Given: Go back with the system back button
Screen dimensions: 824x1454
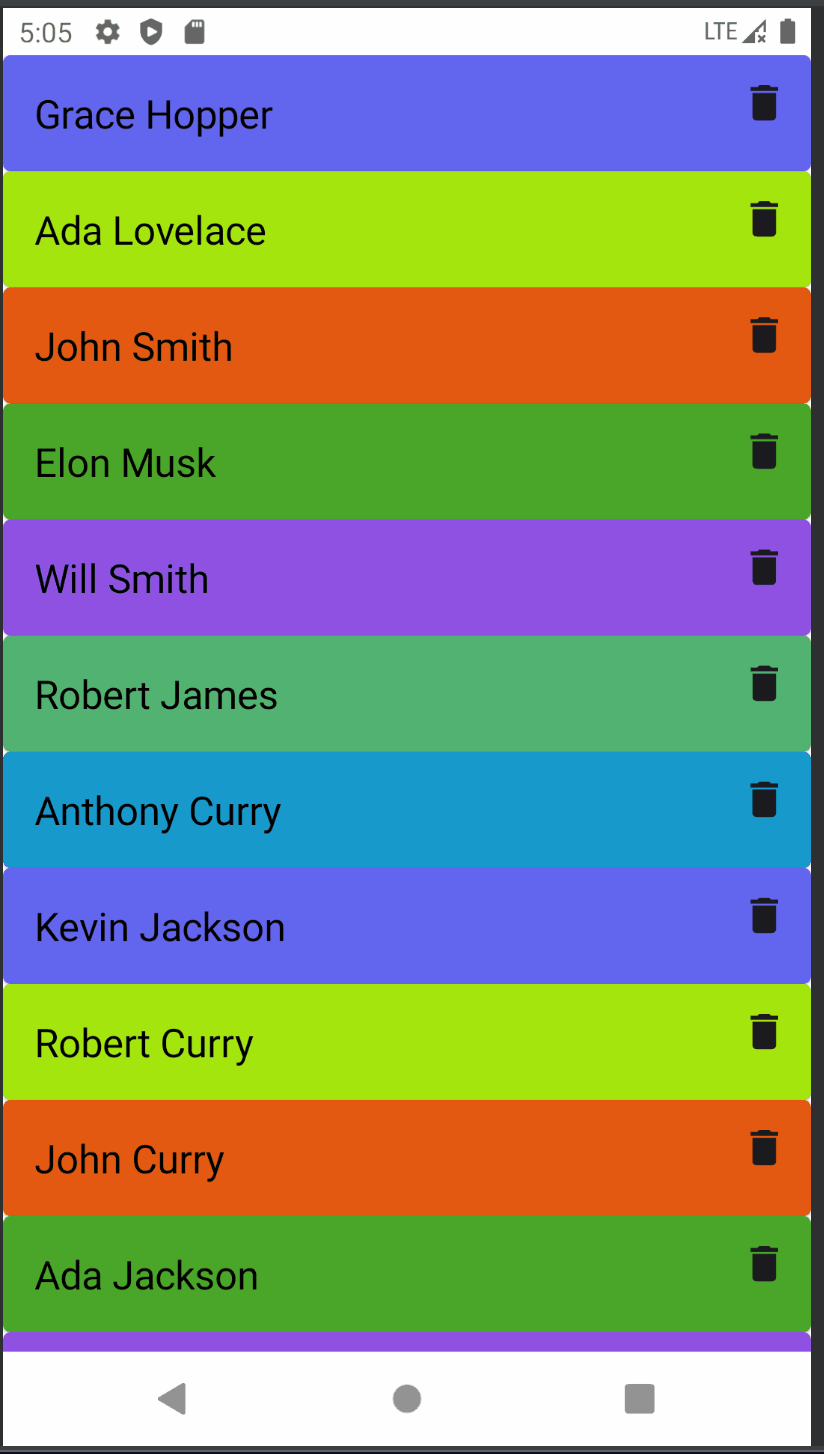Looking at the screenshot, I should [x=172, y=1398].
